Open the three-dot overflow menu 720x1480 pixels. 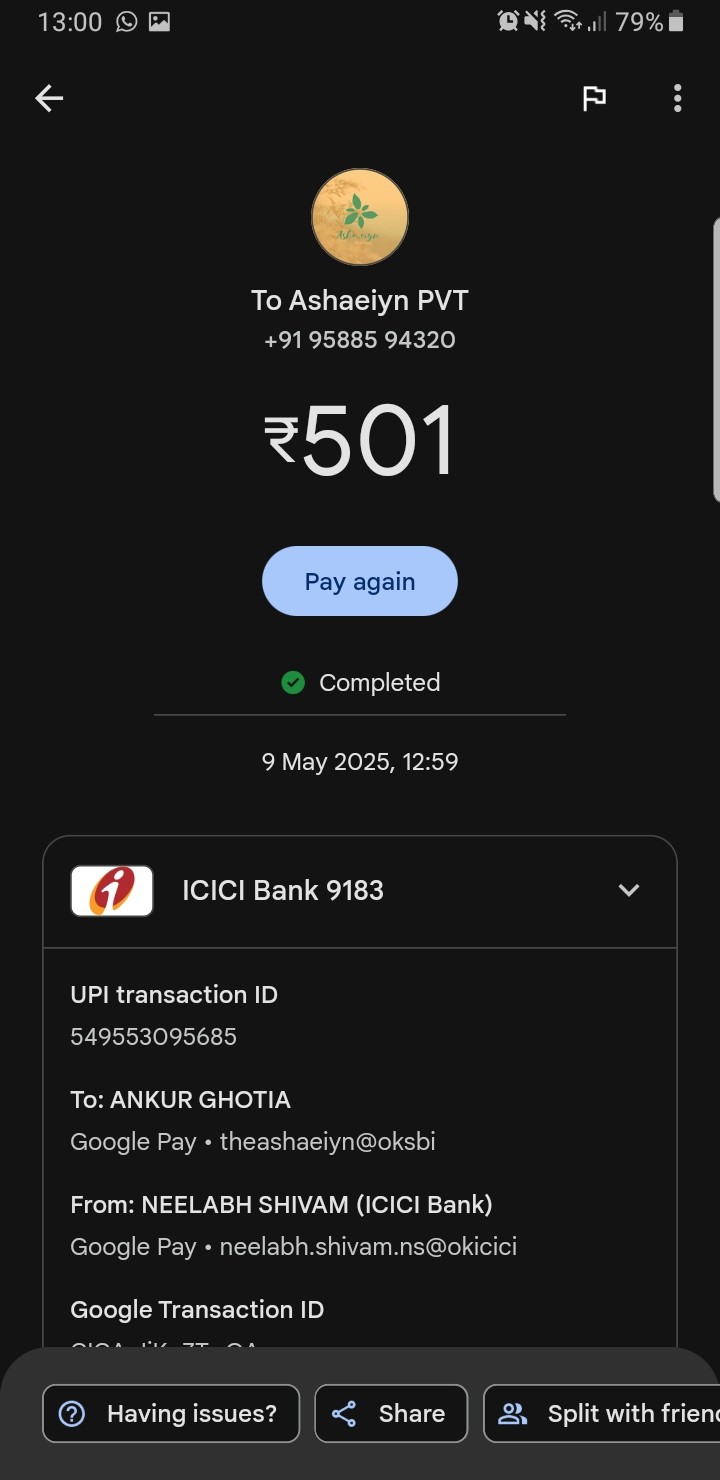pos(677,98)
